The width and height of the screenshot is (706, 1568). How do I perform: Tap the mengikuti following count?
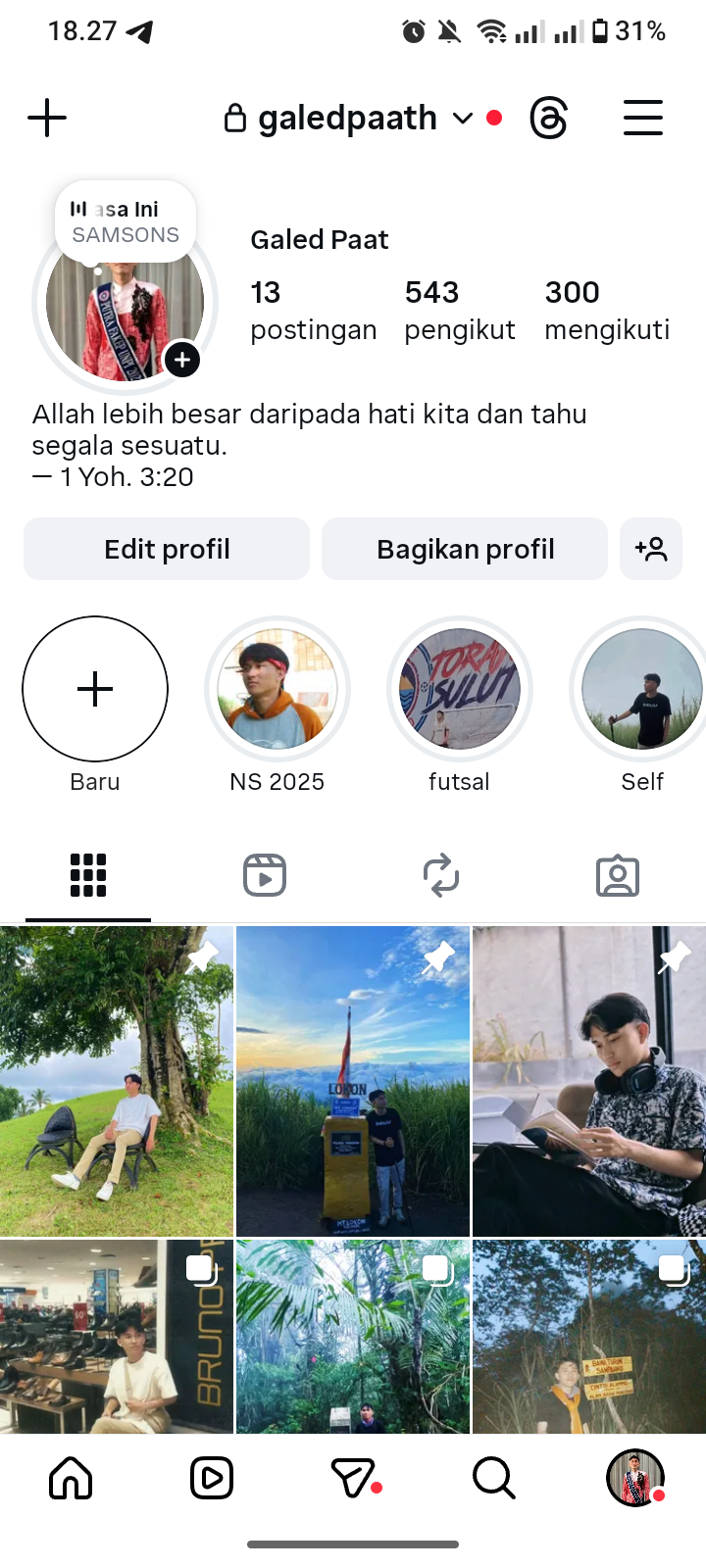tap(606, 310)
